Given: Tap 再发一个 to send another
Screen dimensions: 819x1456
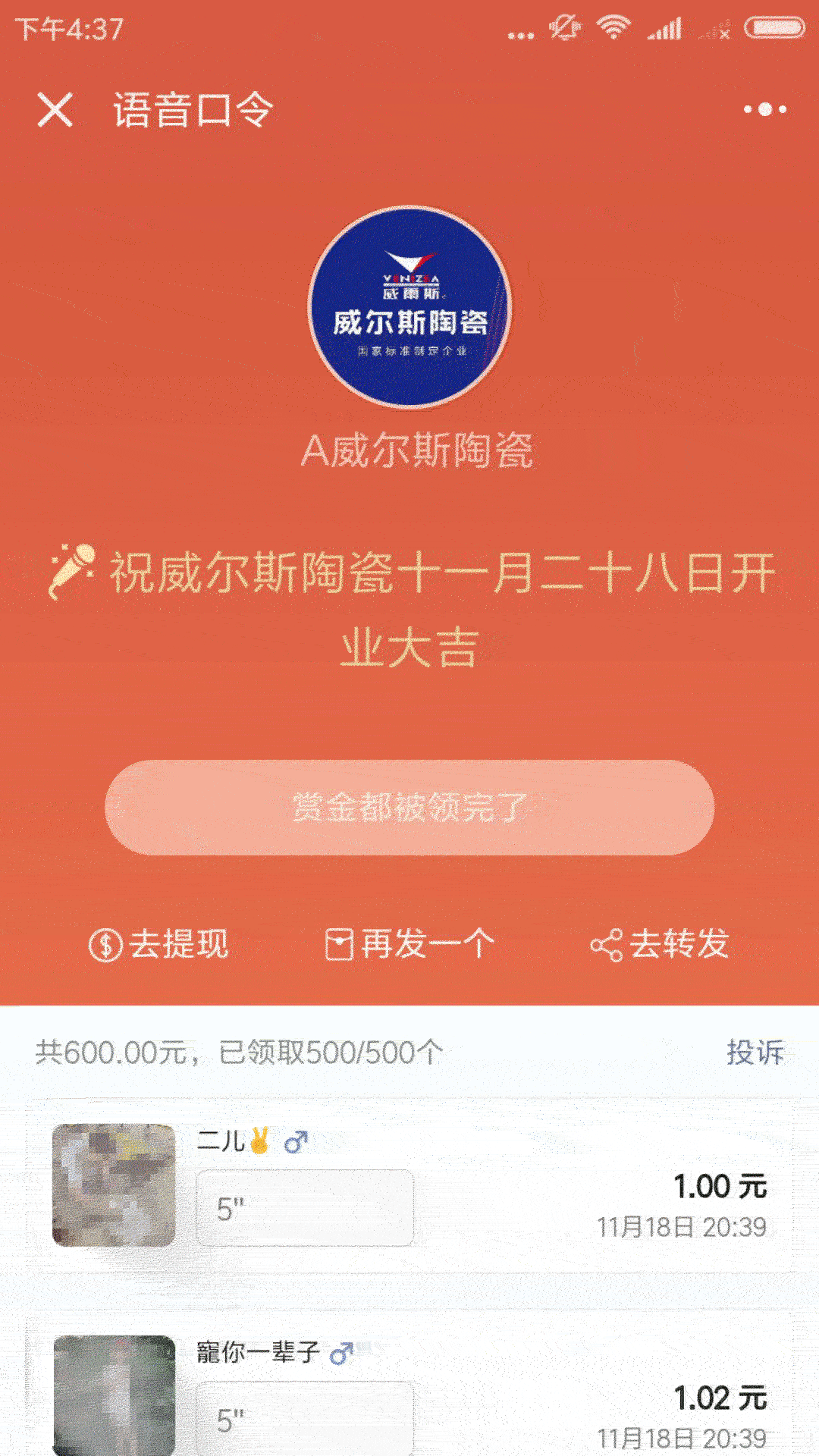Looking at the screenshot, I should [409, 945].
